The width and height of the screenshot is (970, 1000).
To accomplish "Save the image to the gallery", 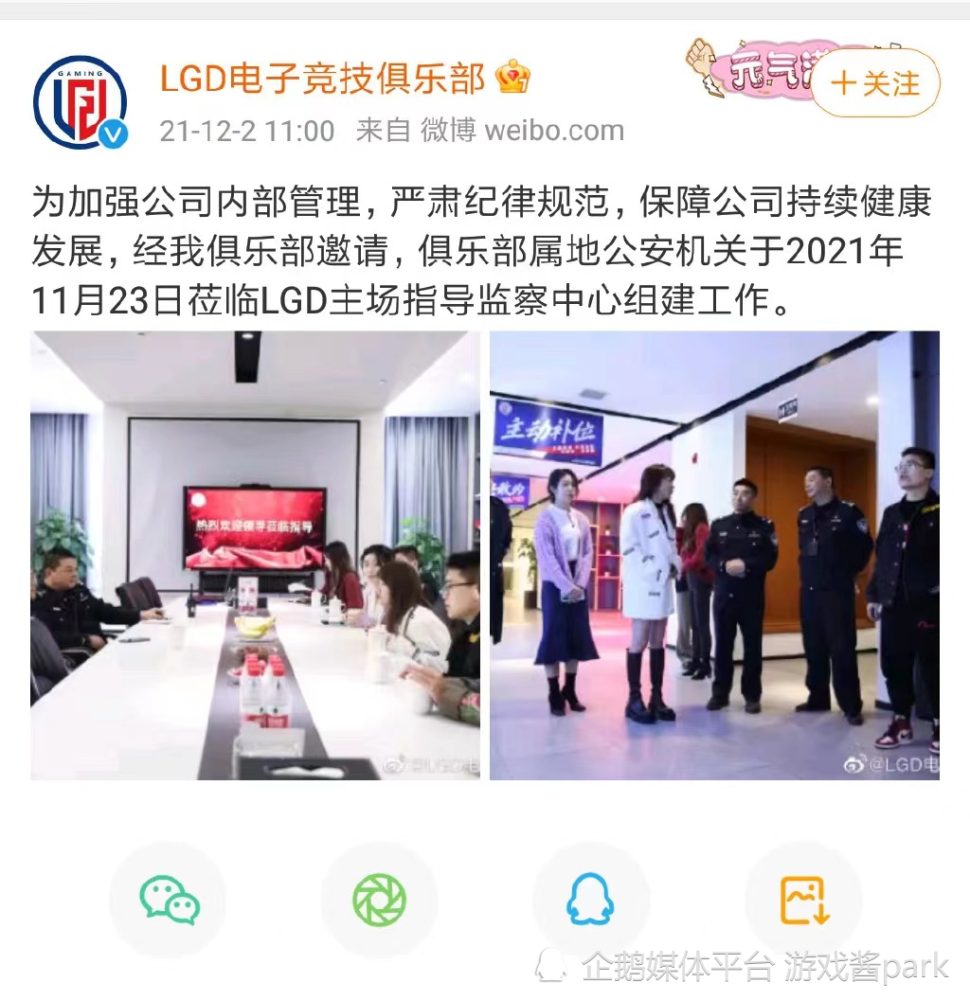I will [803, 899].
